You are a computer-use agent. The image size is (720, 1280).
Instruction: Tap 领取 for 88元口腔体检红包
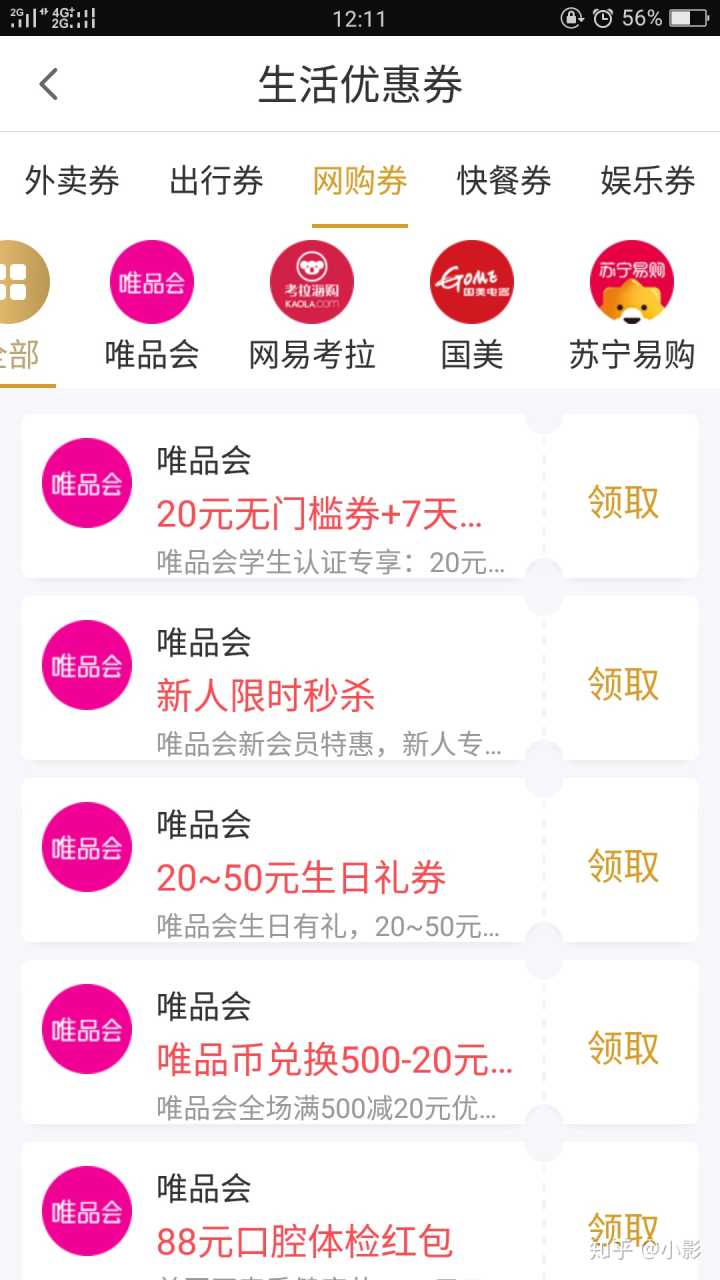coord(623,1228)
